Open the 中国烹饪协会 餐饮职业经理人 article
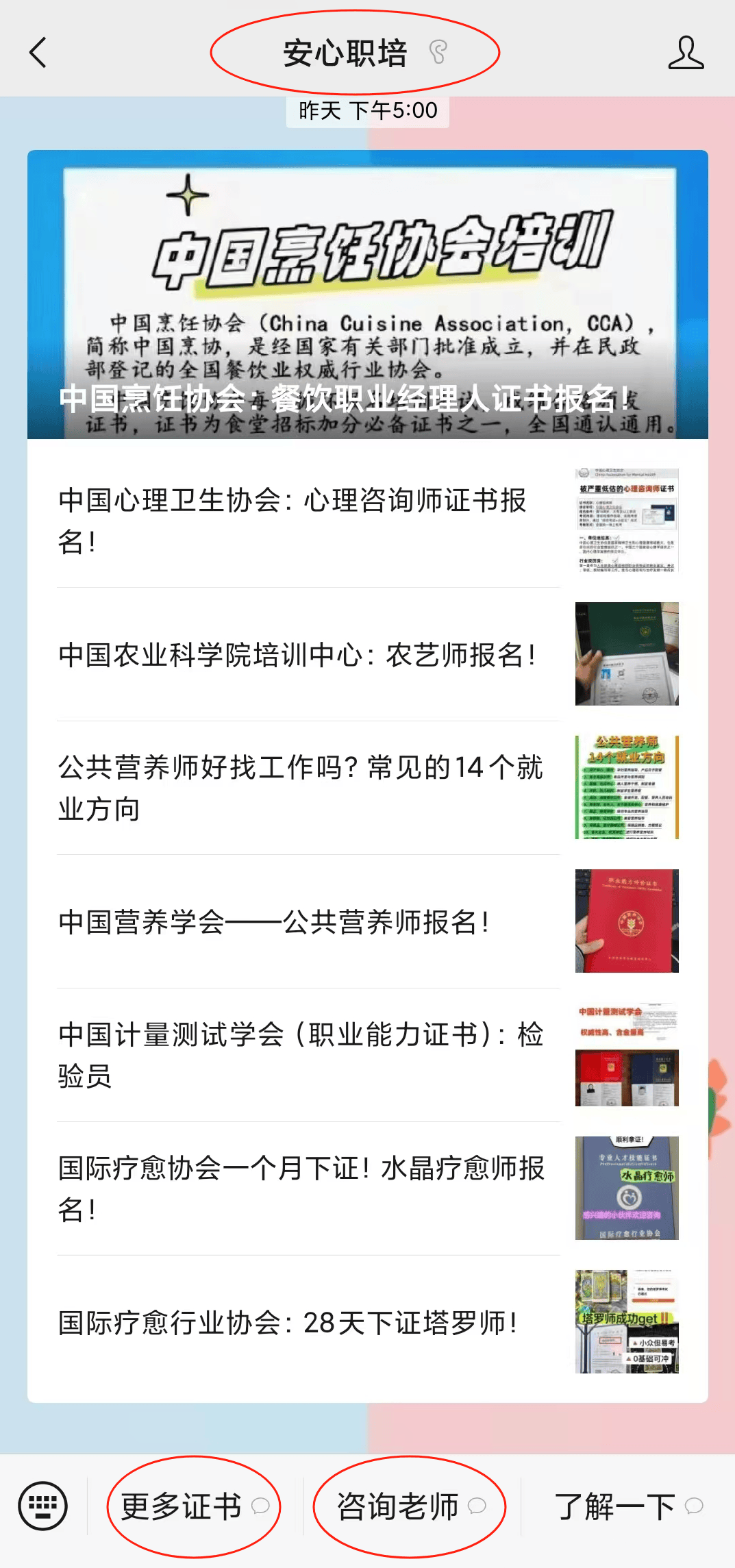 tap(367, 295)
